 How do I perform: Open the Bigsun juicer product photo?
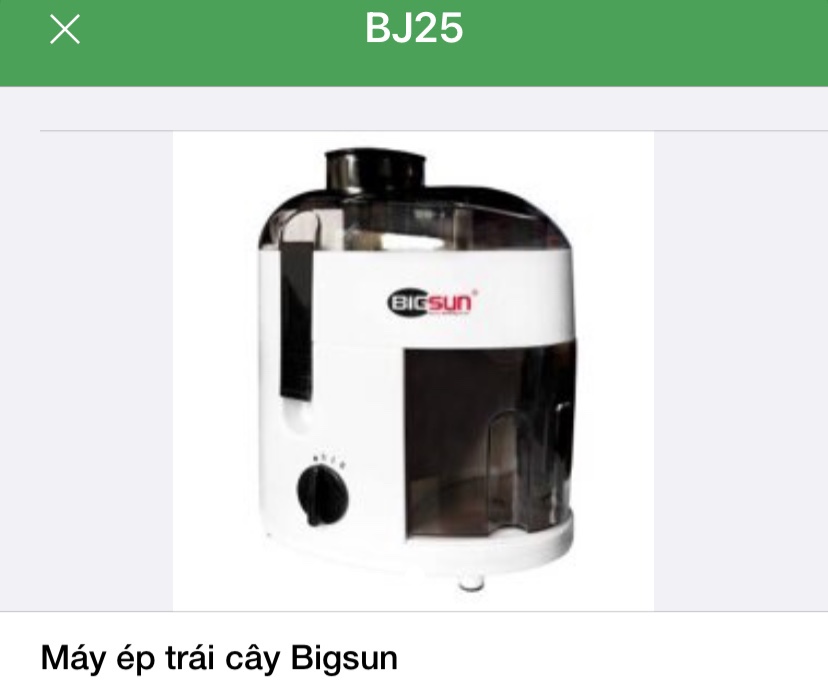tap(413, 370)
